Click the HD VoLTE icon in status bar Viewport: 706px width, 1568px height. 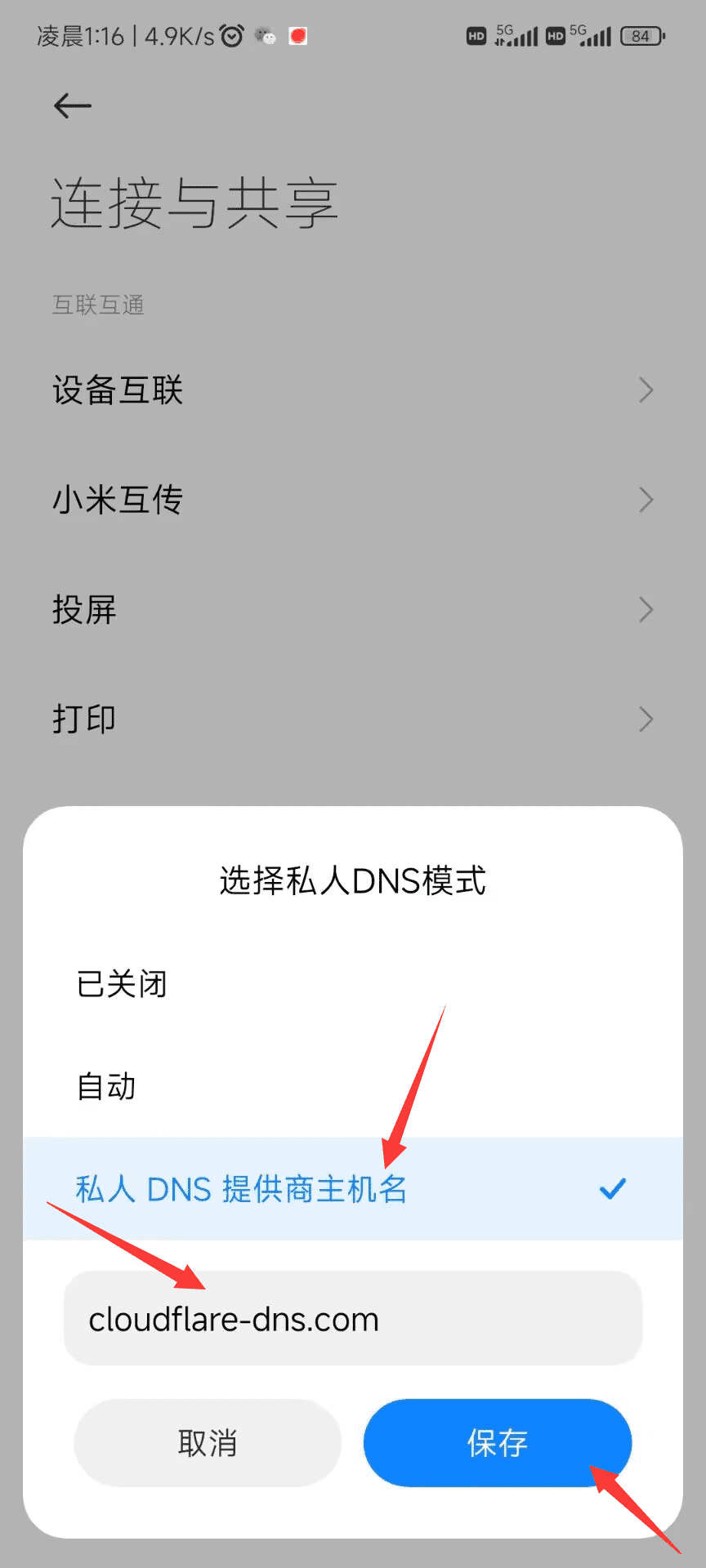[476, 35]
